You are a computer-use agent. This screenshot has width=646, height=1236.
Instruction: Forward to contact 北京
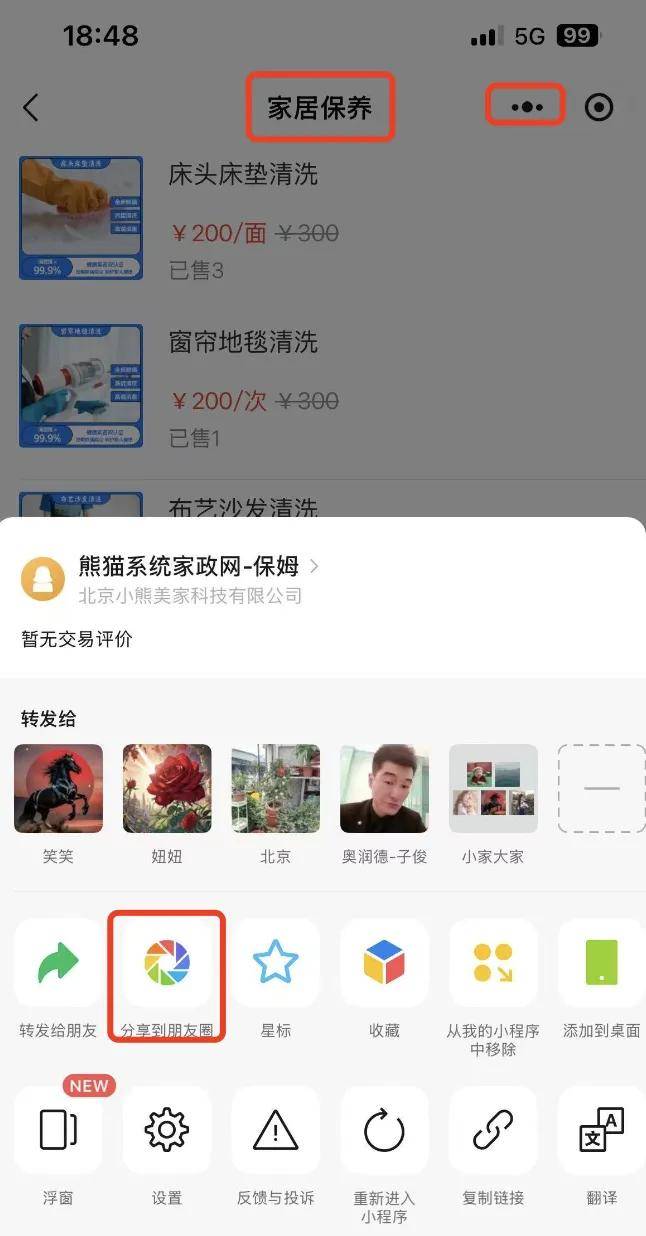[x=276, y=789]
